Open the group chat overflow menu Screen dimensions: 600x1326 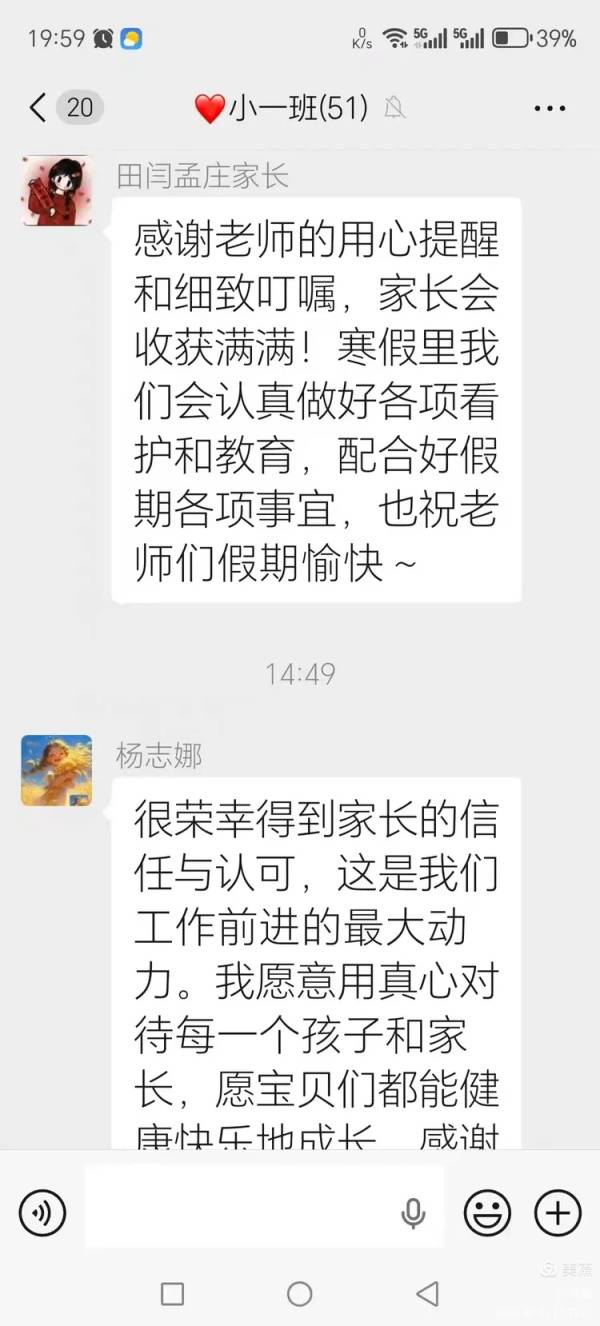click(550, 108)
